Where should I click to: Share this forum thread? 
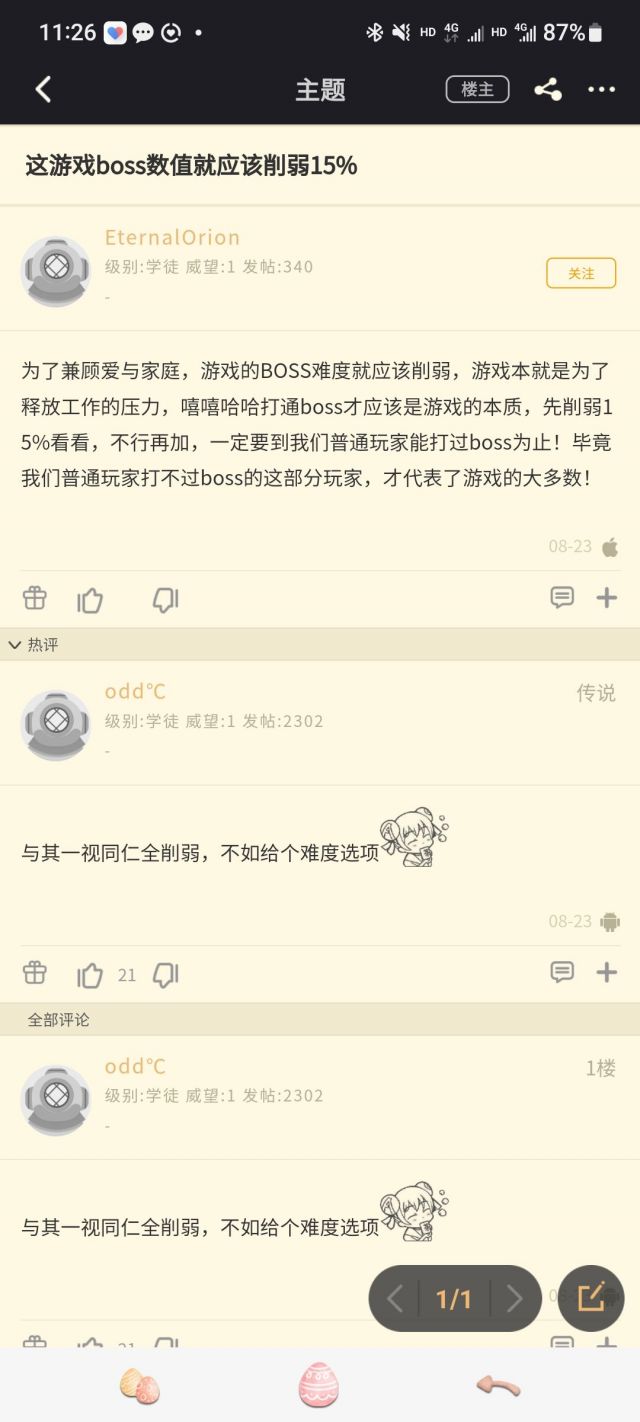coord(547,89)
